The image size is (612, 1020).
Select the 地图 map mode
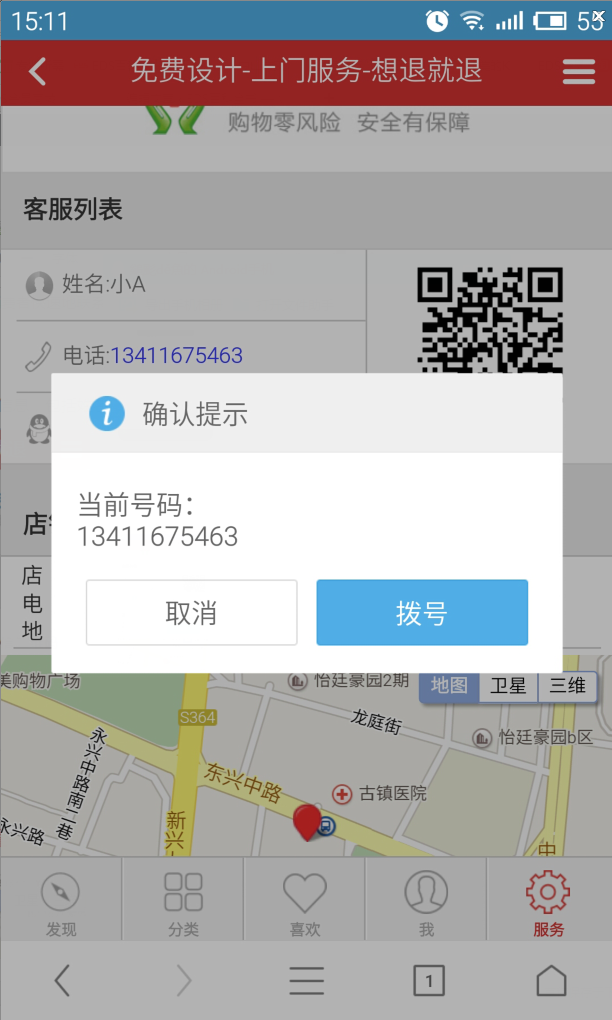449,686
